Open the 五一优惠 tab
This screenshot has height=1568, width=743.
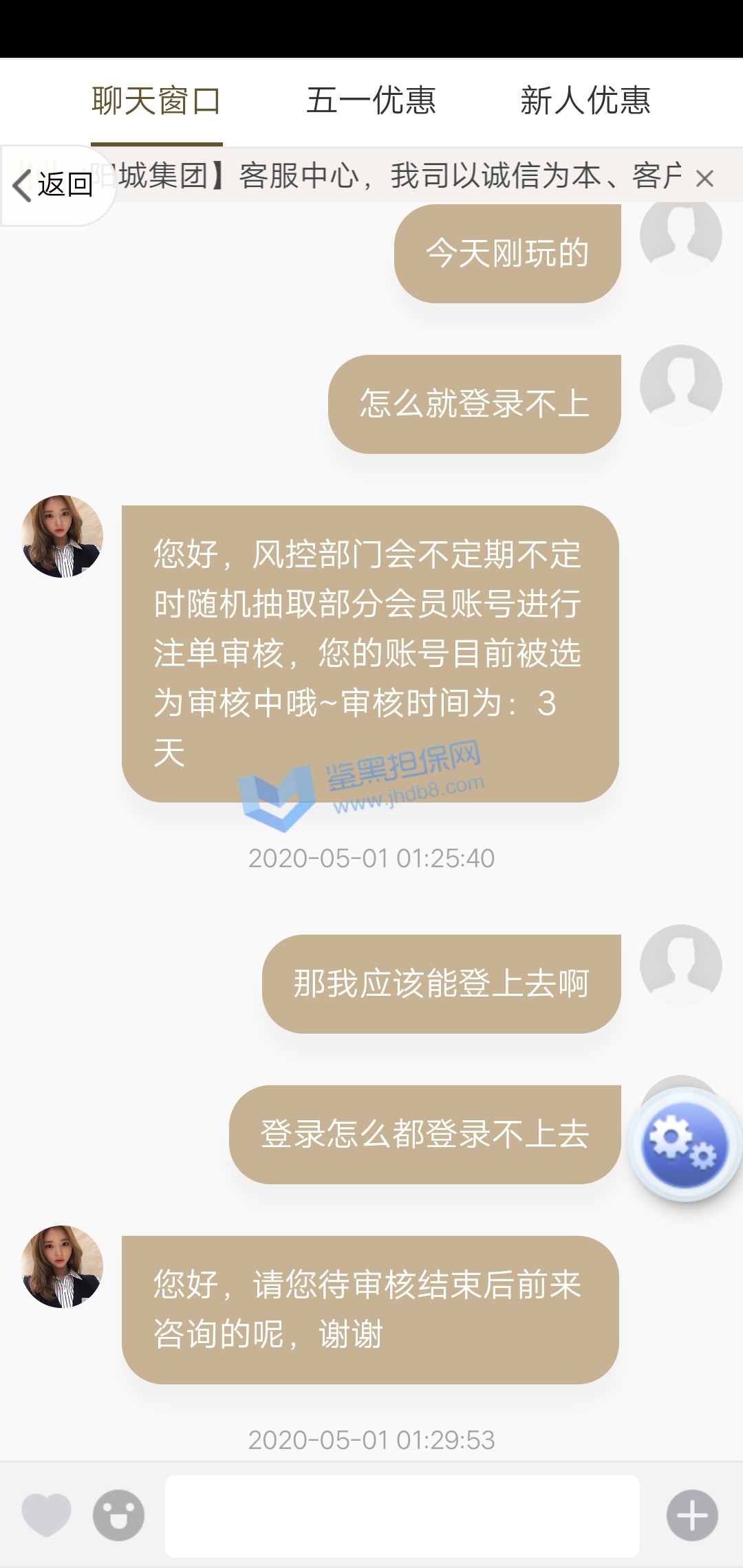tap(371, 101)
